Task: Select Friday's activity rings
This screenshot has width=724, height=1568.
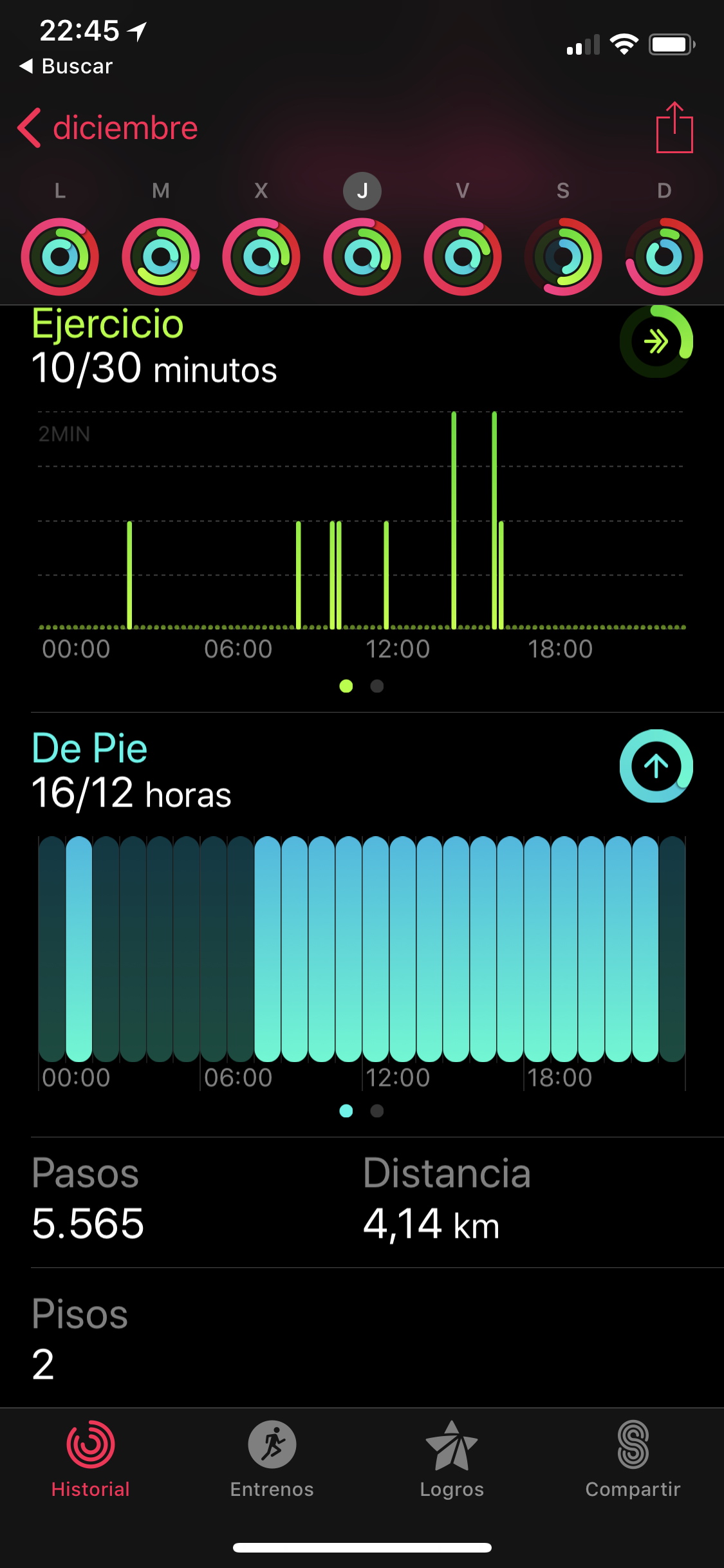Action: [463, 257]
